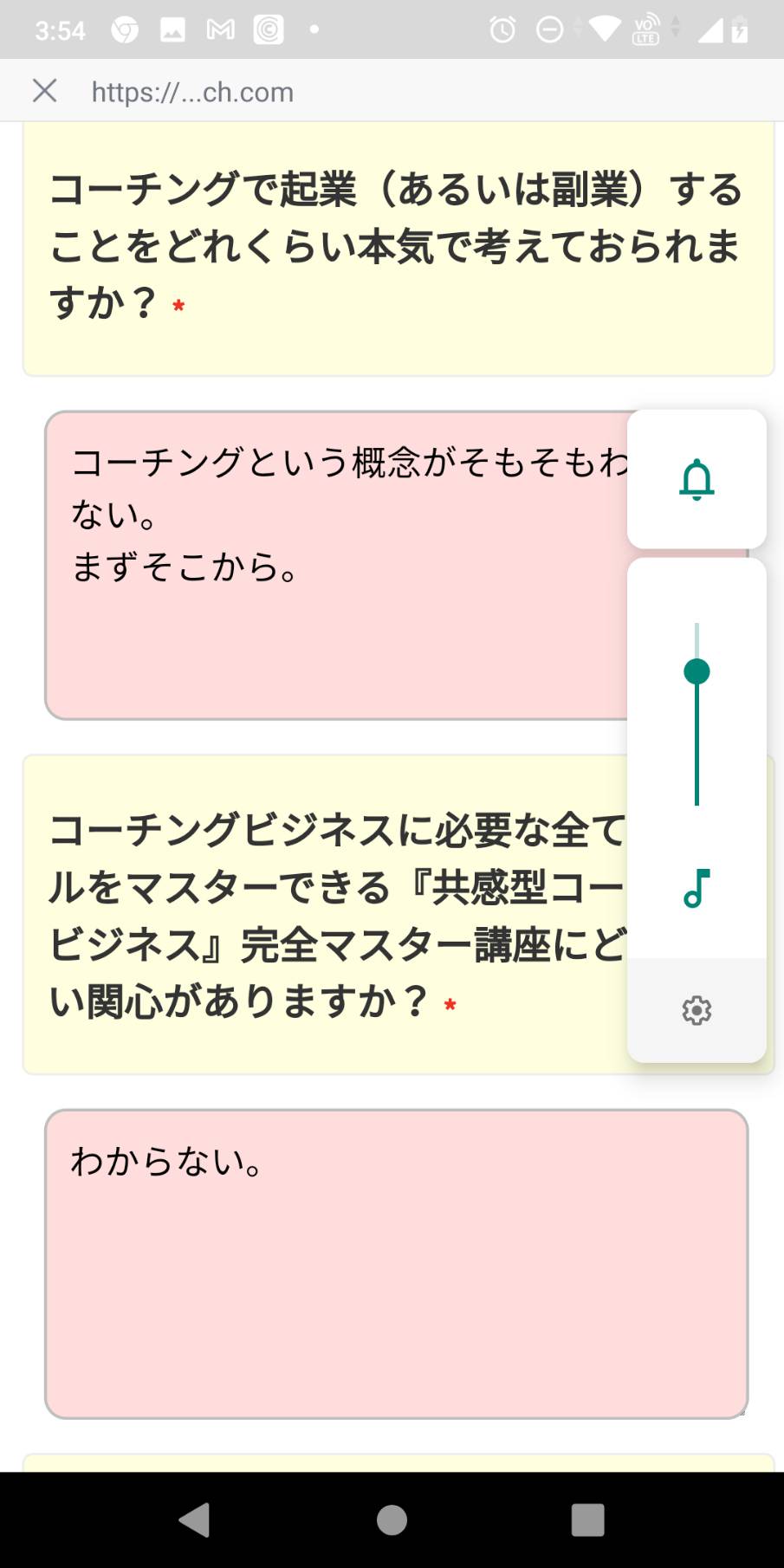
Task: Tap the media volume slider track
Action: coord(697,714)
